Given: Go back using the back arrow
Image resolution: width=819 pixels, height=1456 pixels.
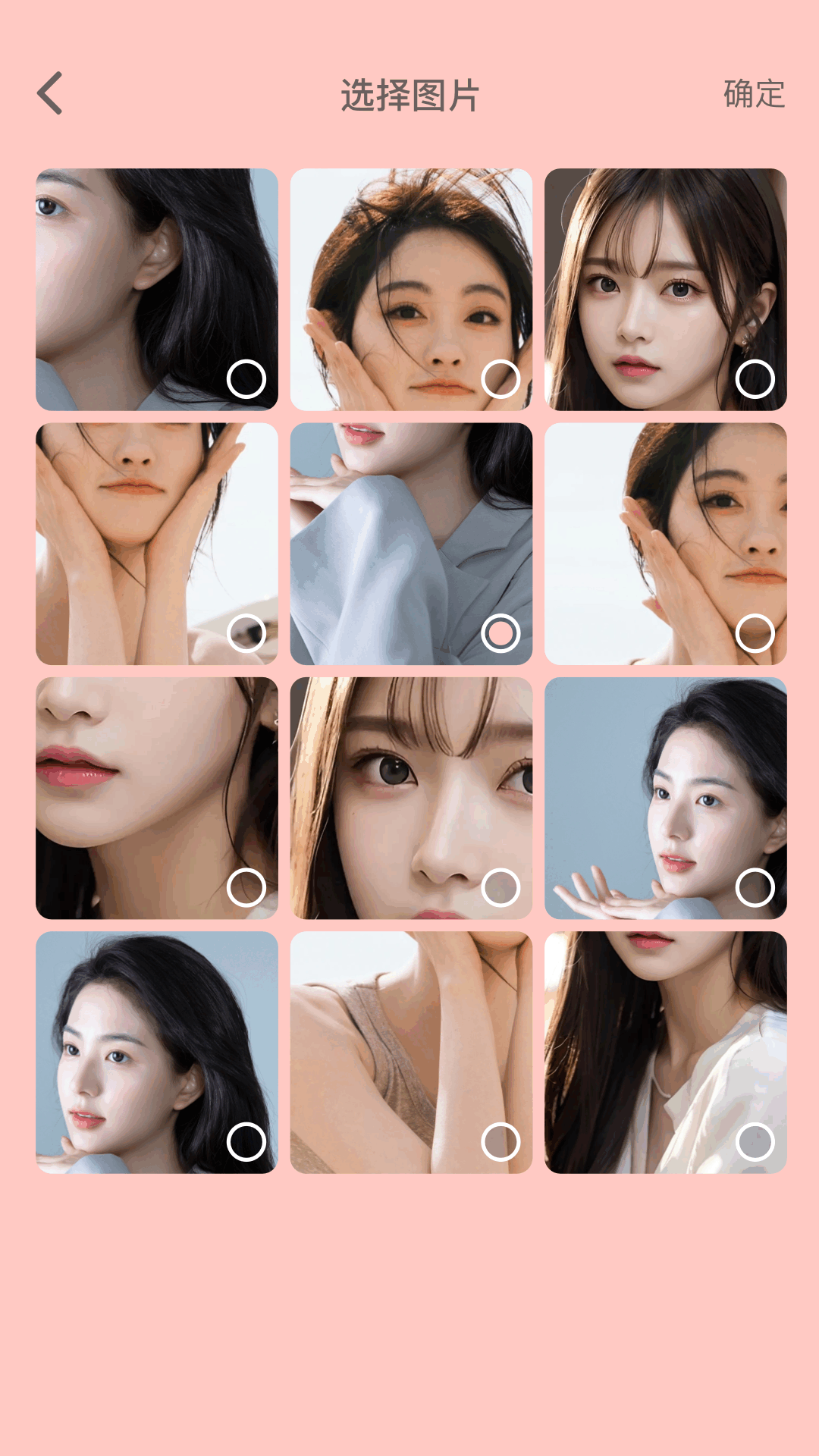Looking at the screenshot, I should tap(50, 94).
